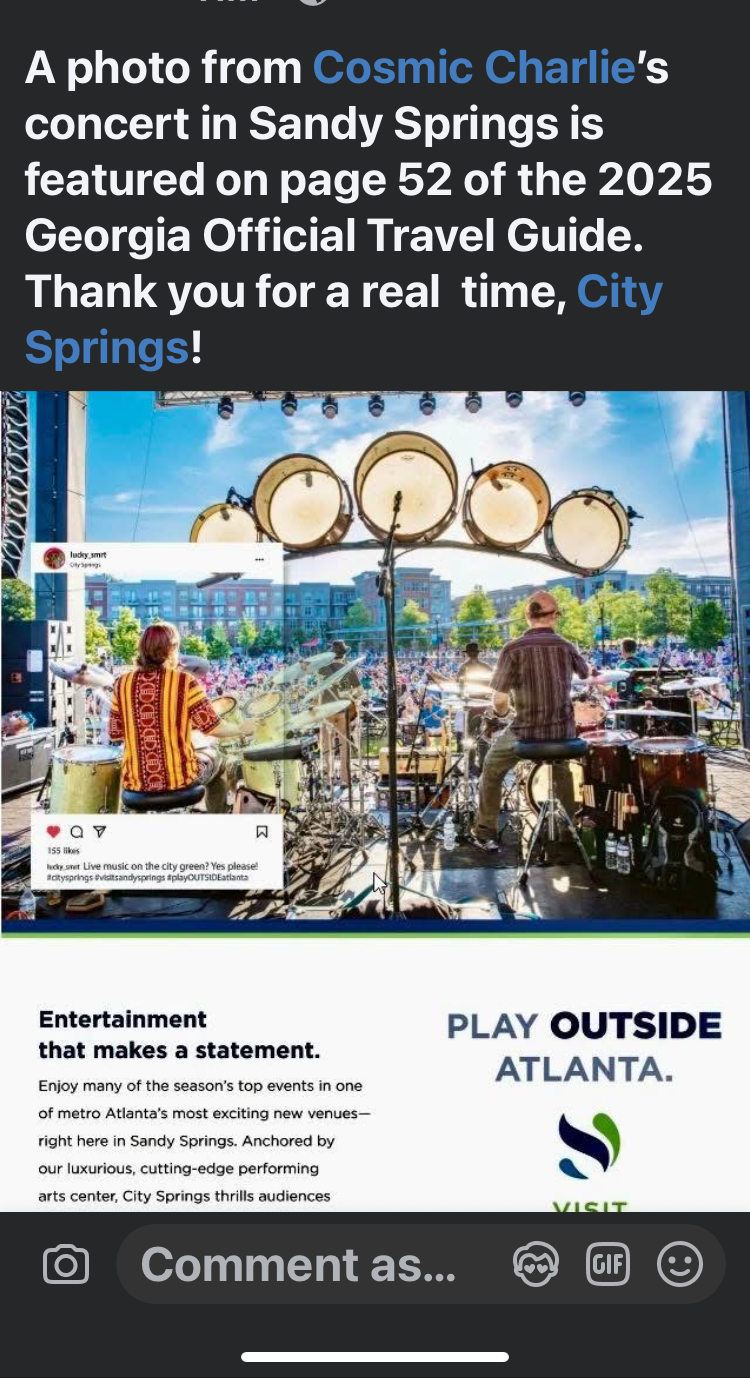Open the travel guide photo in full view
This screenshot has height=1378, width=750.
(x=375, y=800)
